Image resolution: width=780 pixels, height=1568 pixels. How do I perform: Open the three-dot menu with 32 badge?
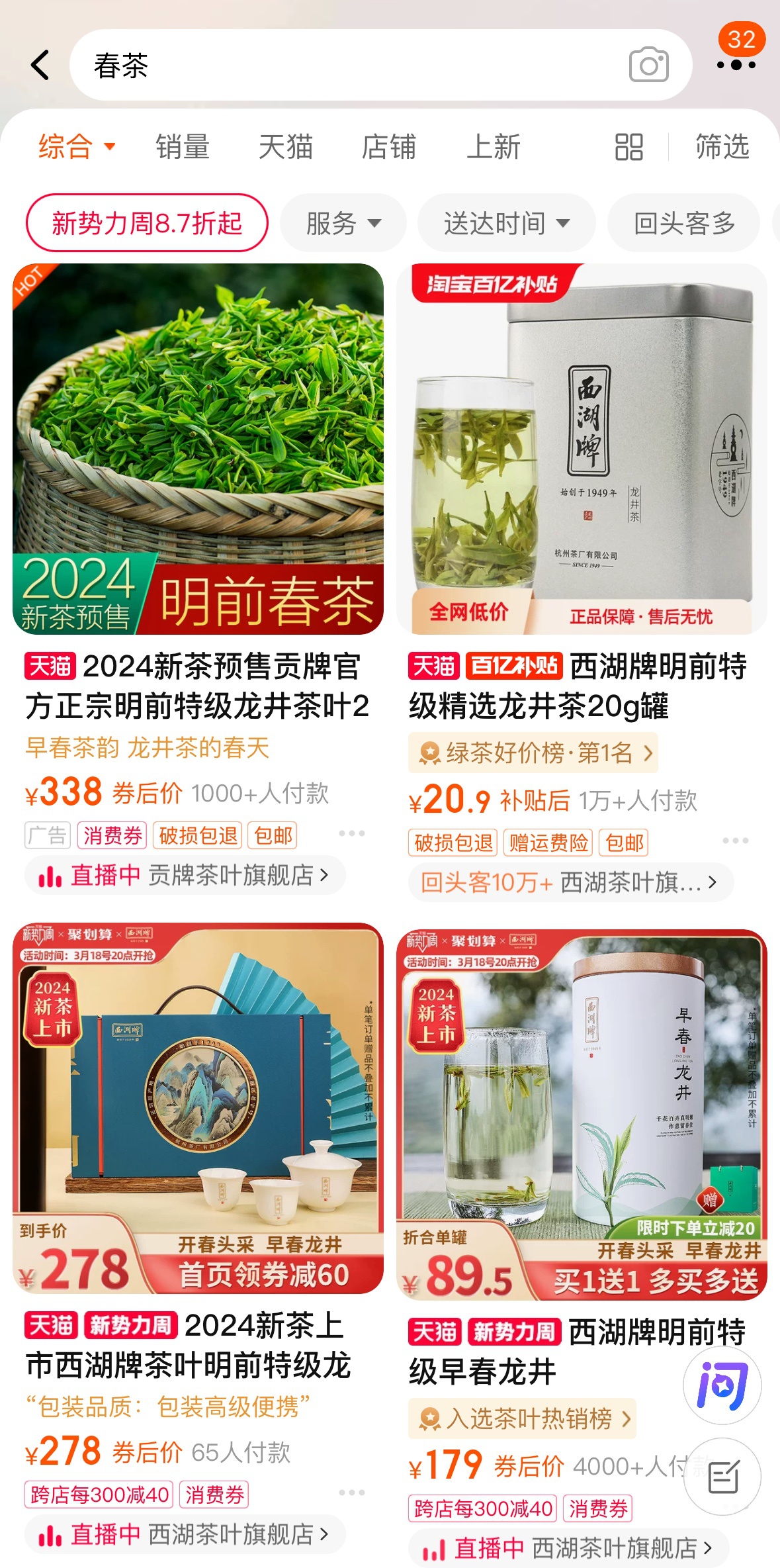click(x=736, y=64)
